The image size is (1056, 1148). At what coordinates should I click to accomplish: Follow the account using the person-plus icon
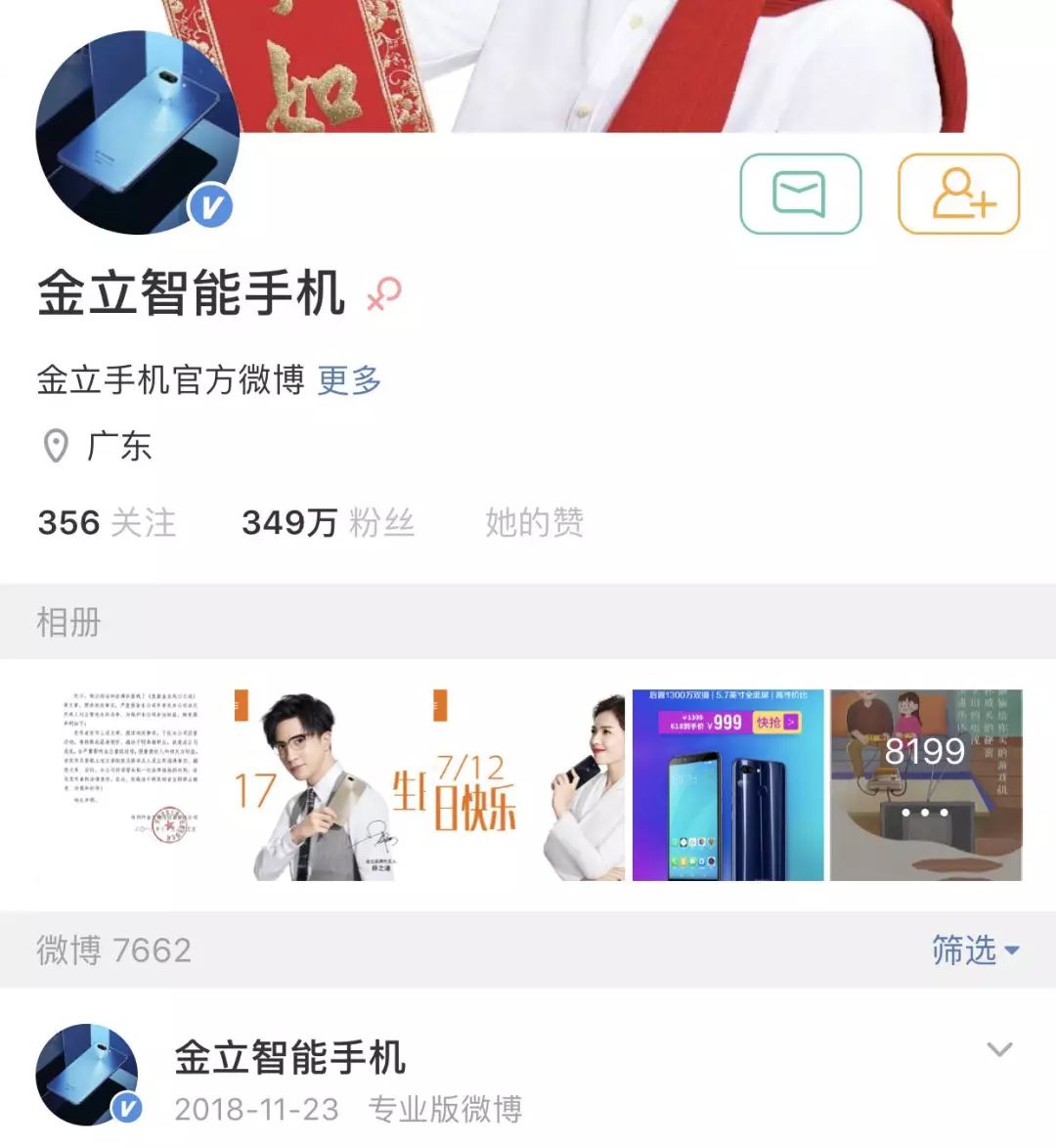click(956, 195)
